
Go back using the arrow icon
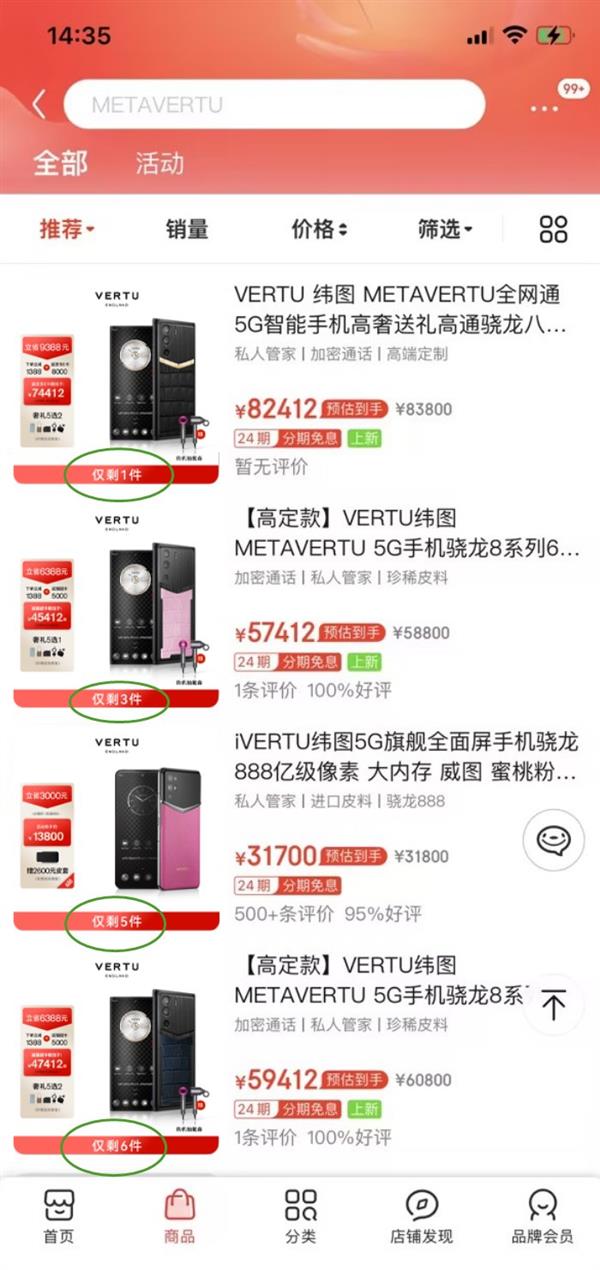coord(38,105)
